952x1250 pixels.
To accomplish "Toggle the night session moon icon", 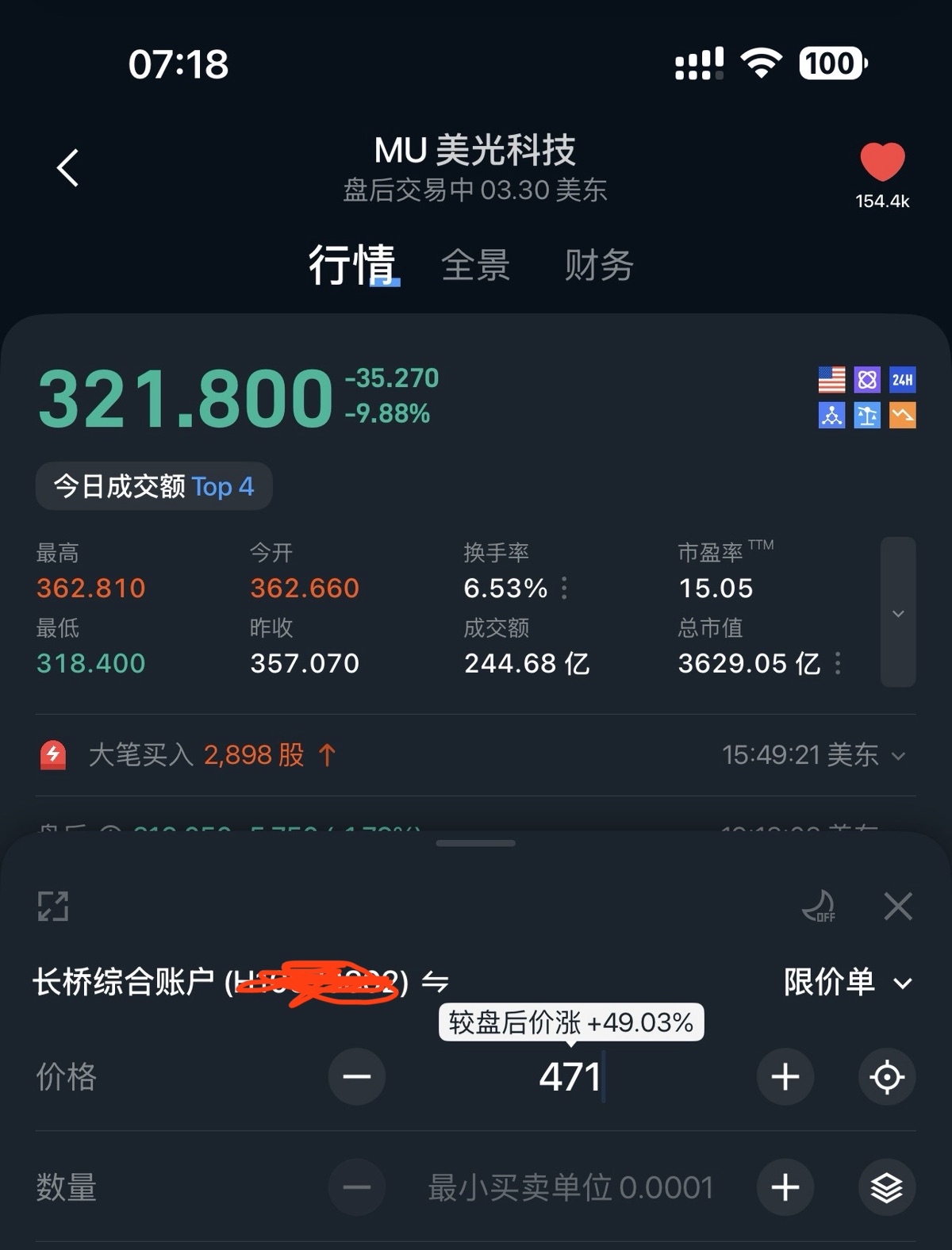I will click(x=819, y=906).
